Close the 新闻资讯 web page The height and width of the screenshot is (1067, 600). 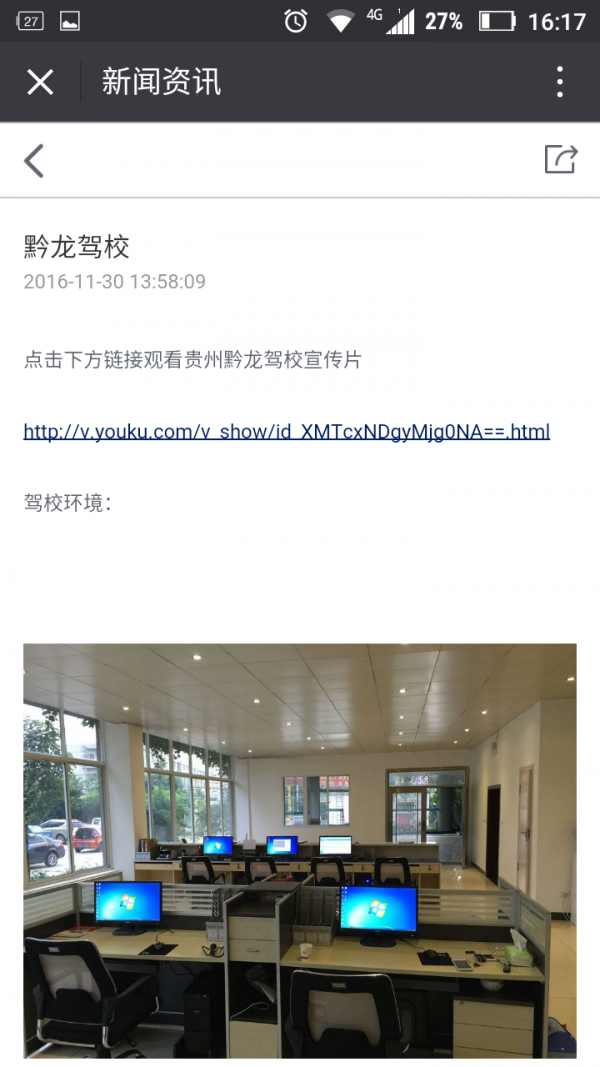click(x=40, y=82)
